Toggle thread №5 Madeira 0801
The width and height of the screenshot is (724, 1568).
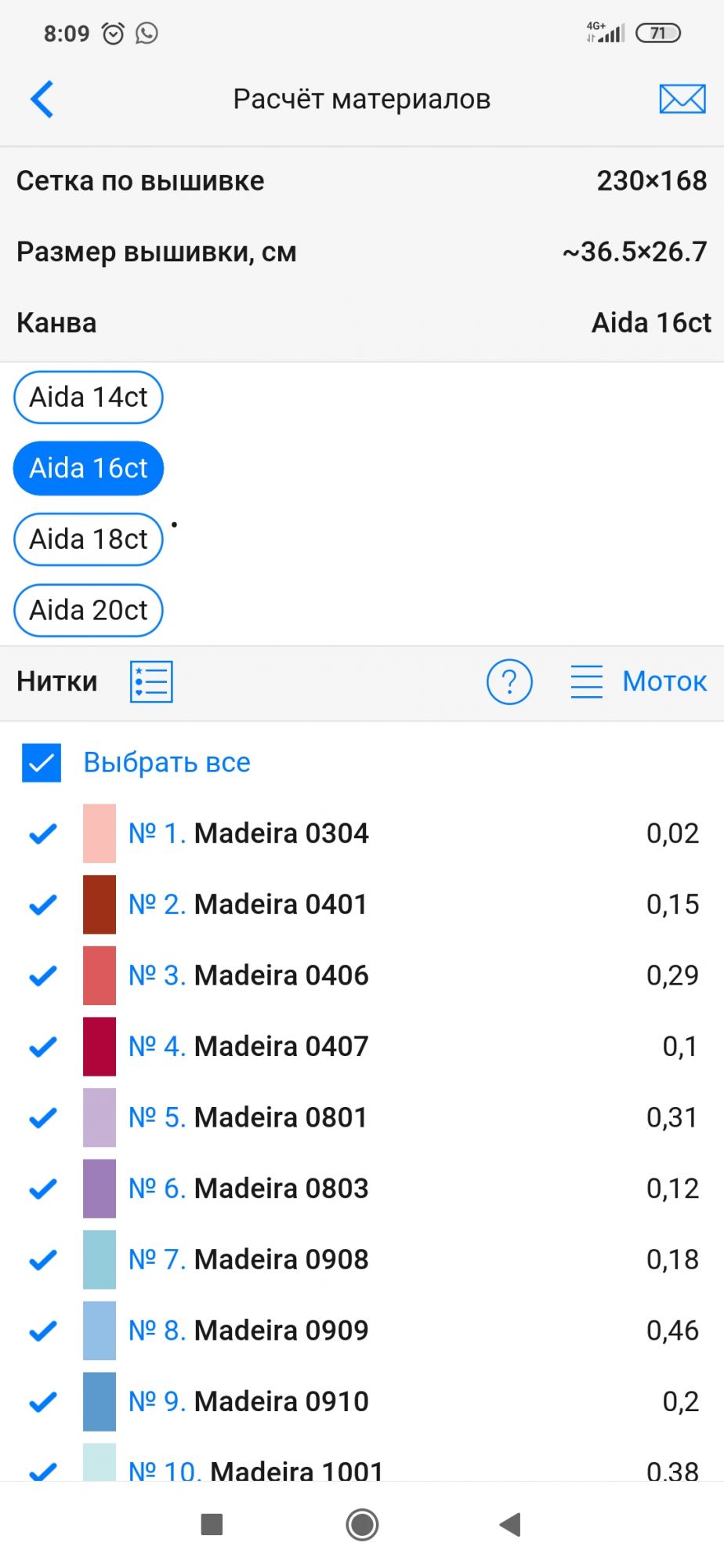43,1117
